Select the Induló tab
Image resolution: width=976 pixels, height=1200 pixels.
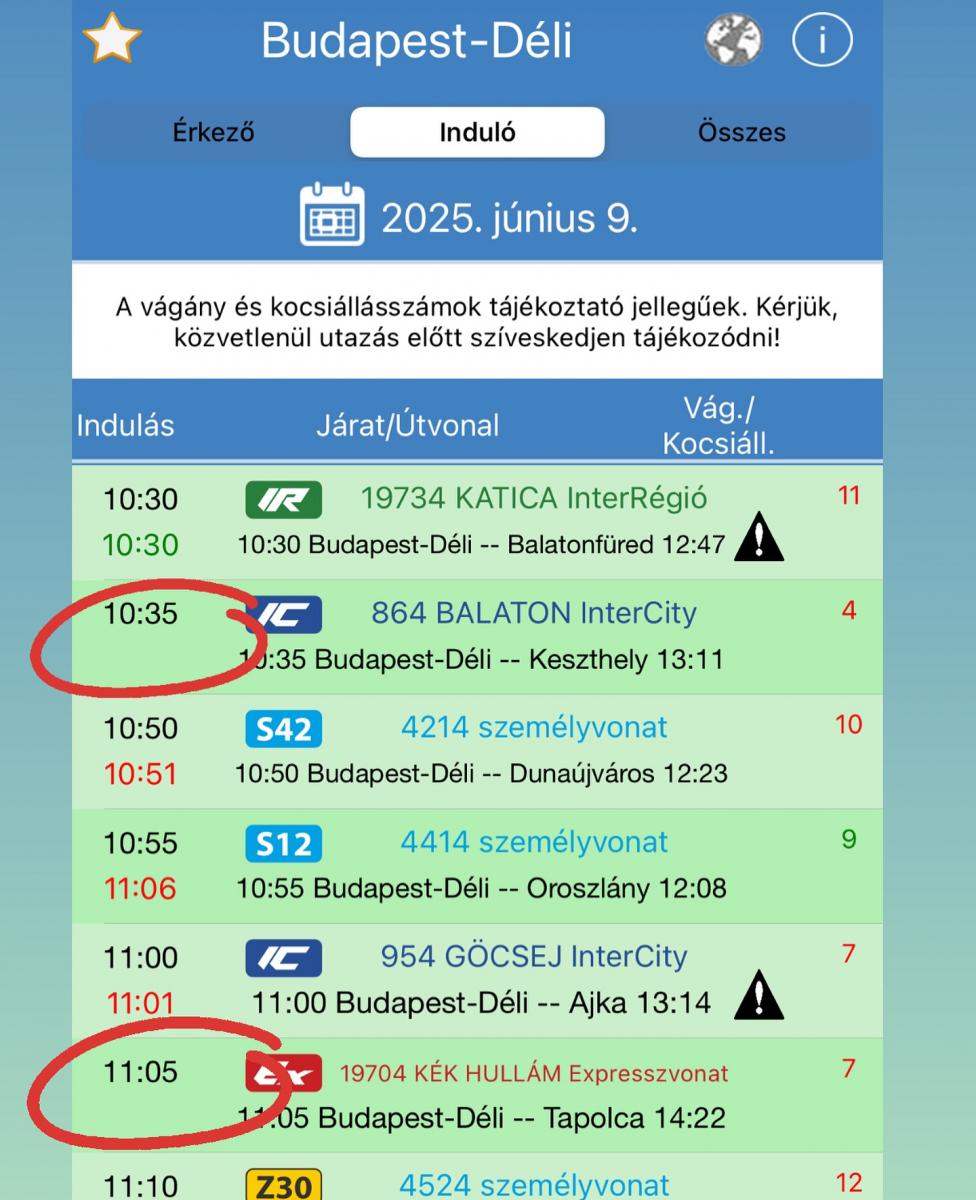coord(477,132)
